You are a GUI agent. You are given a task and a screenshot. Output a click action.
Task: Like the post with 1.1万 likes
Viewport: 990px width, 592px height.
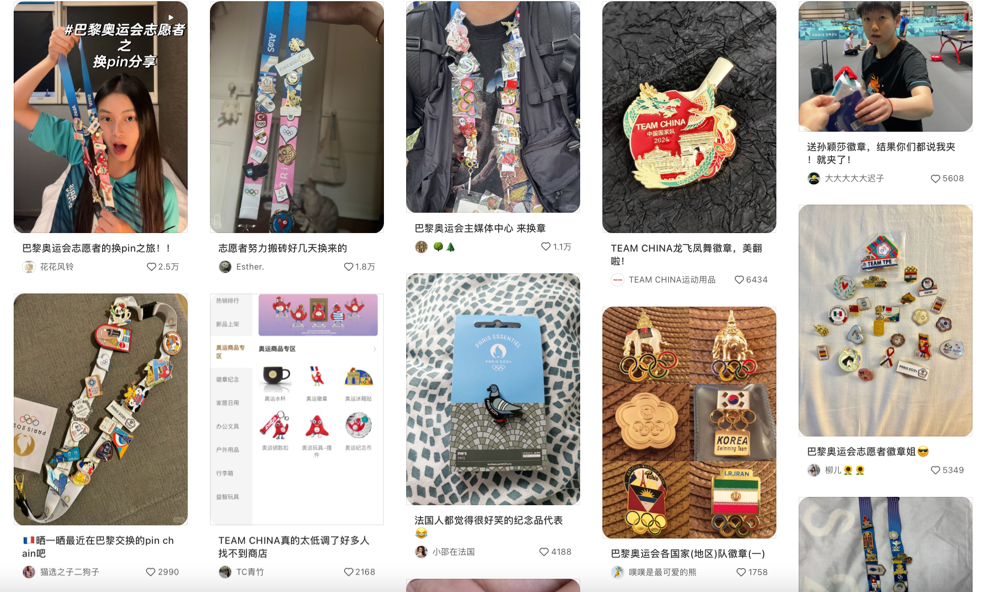(x=546, y=247)
